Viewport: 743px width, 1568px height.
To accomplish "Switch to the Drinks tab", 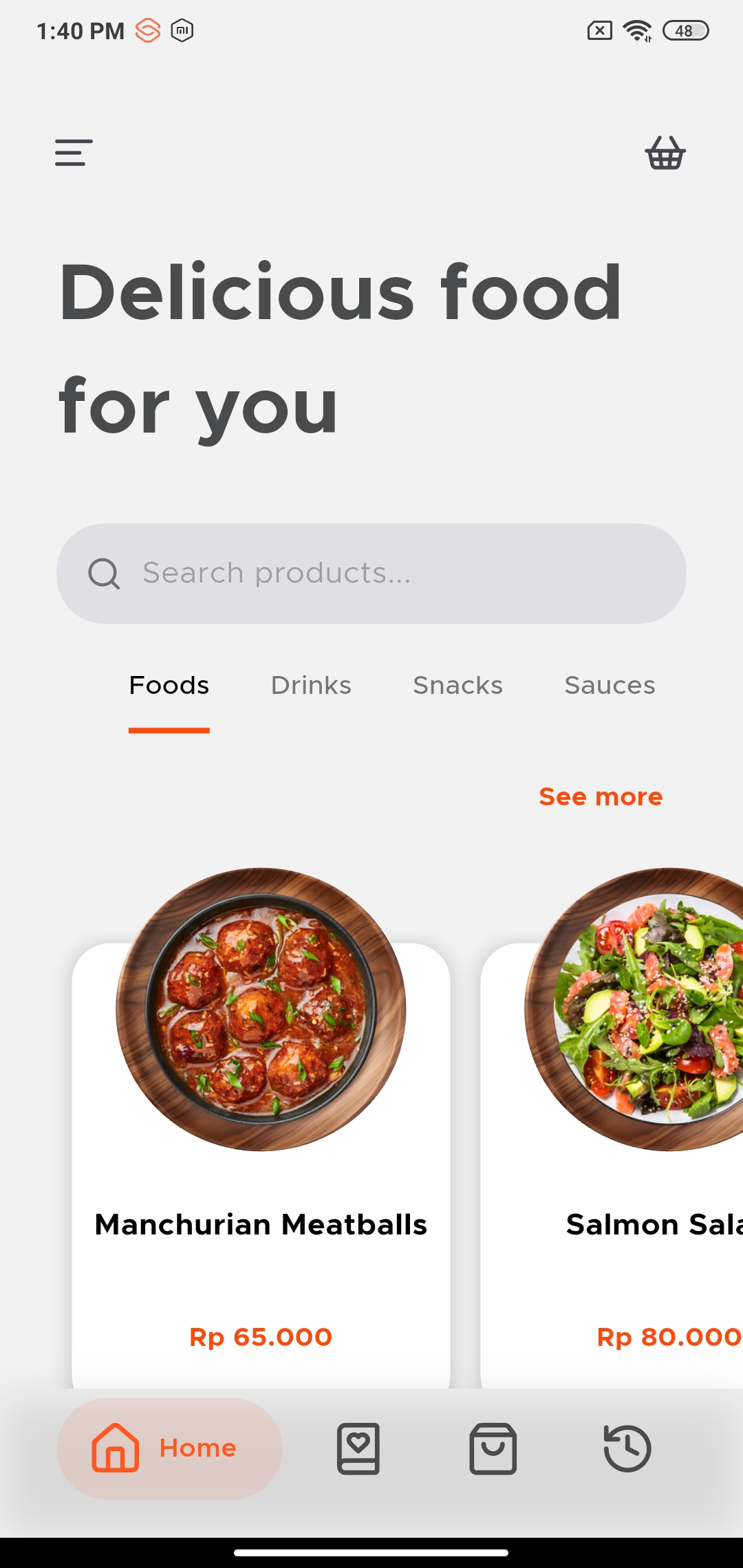I will point(311,685).
